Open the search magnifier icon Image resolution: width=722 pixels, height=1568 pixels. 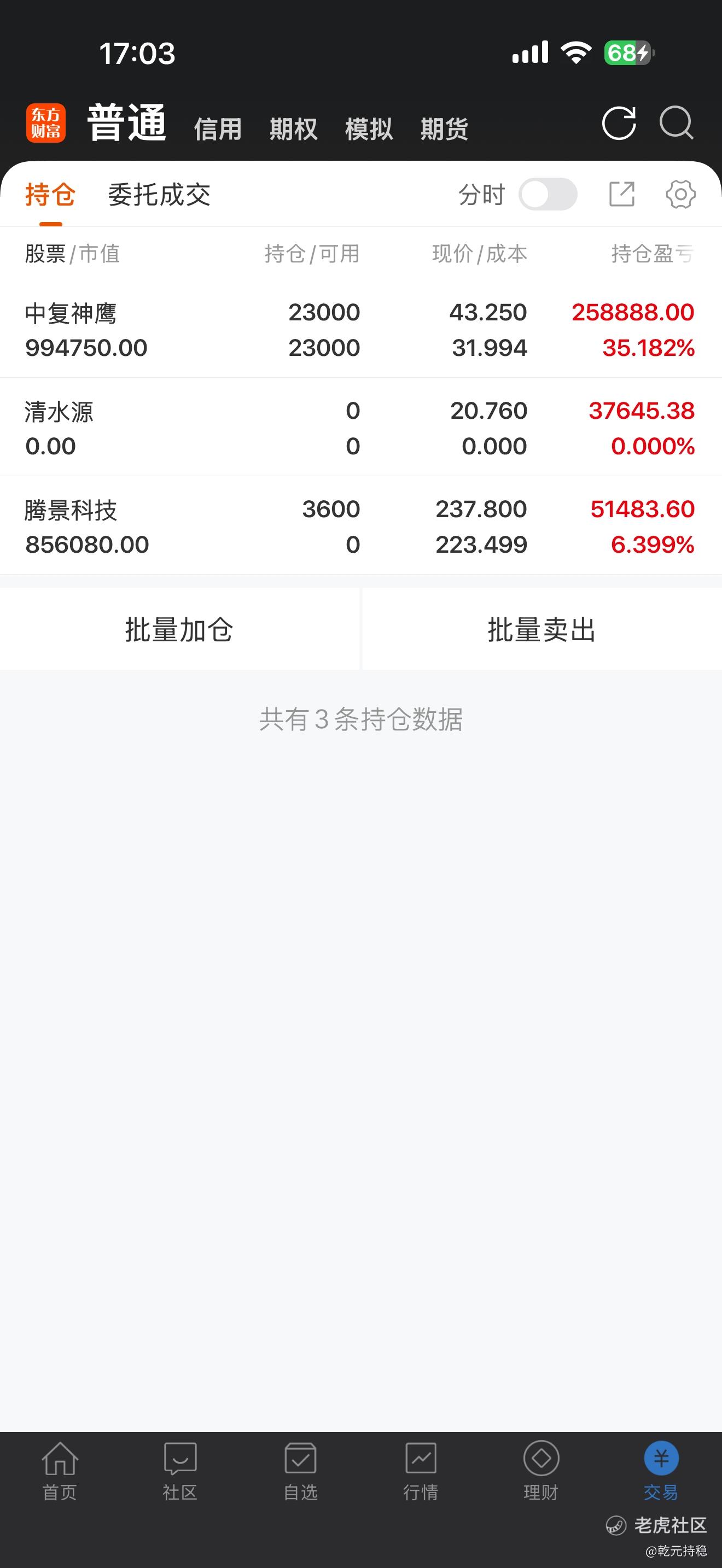click(x=677, y=124)
